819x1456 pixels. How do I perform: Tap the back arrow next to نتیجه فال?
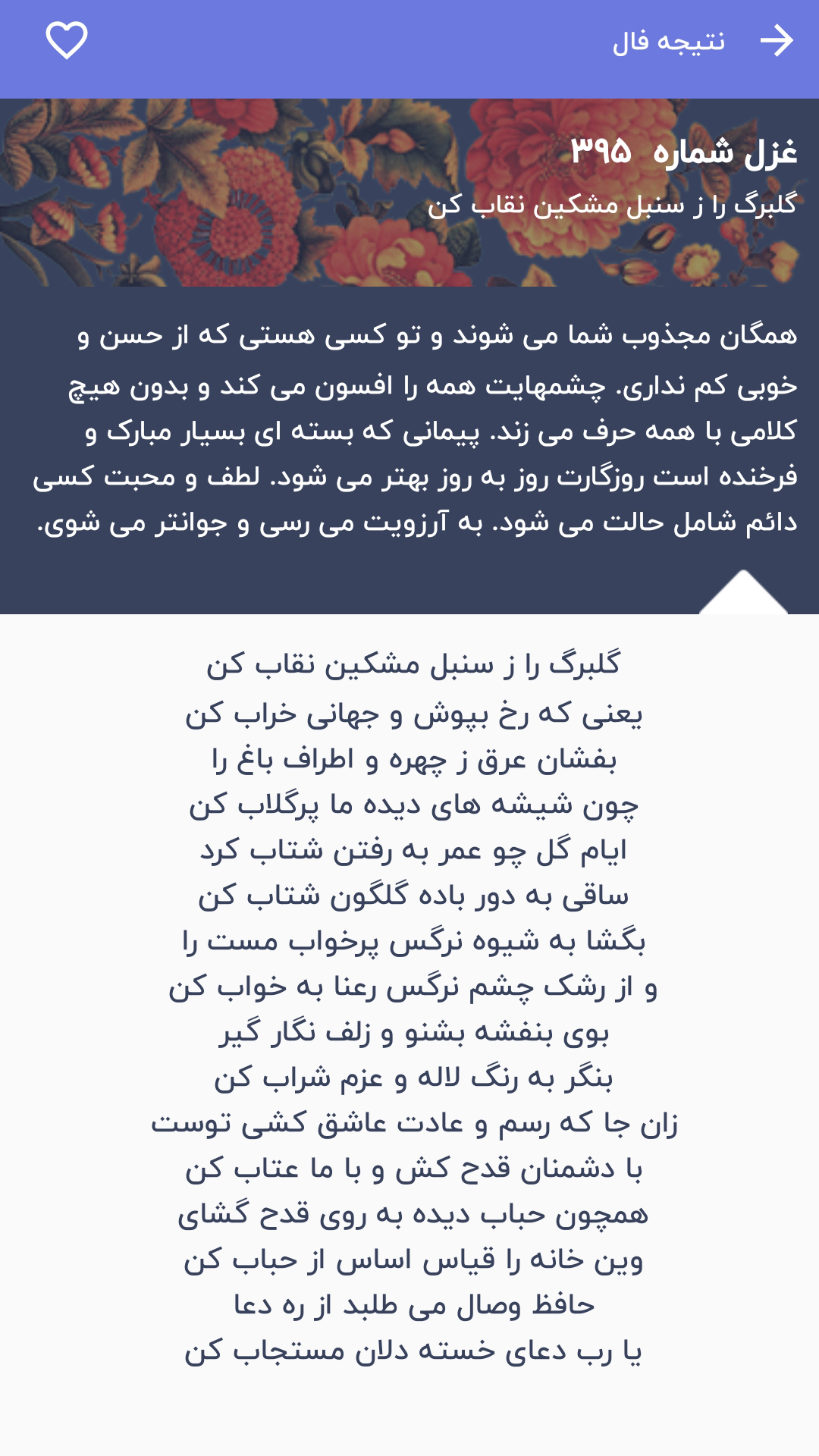pyautogui.click(x=777, y=41)
